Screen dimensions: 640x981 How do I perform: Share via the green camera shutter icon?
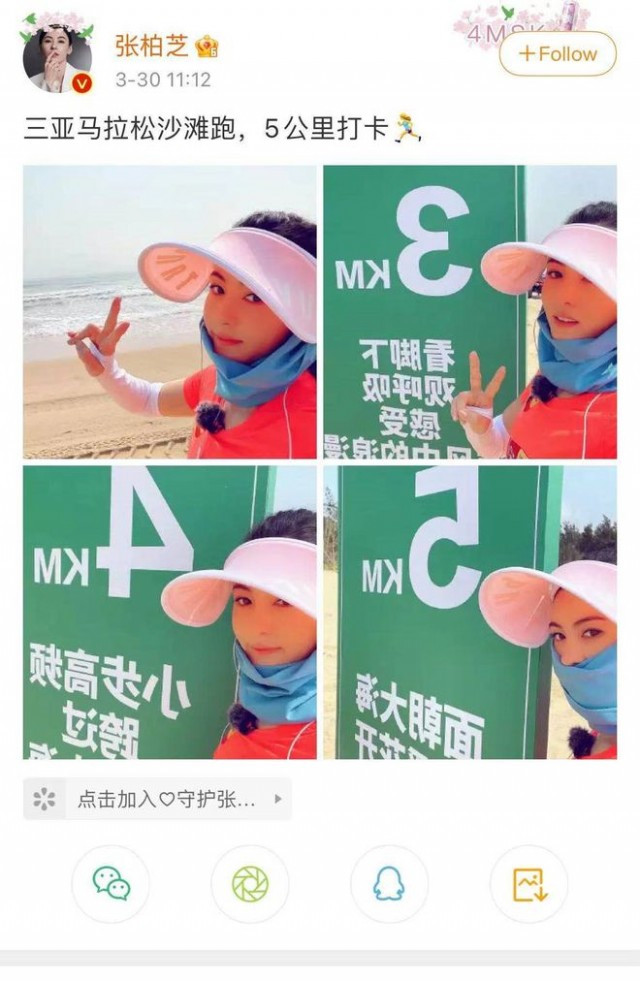point(250,883)
